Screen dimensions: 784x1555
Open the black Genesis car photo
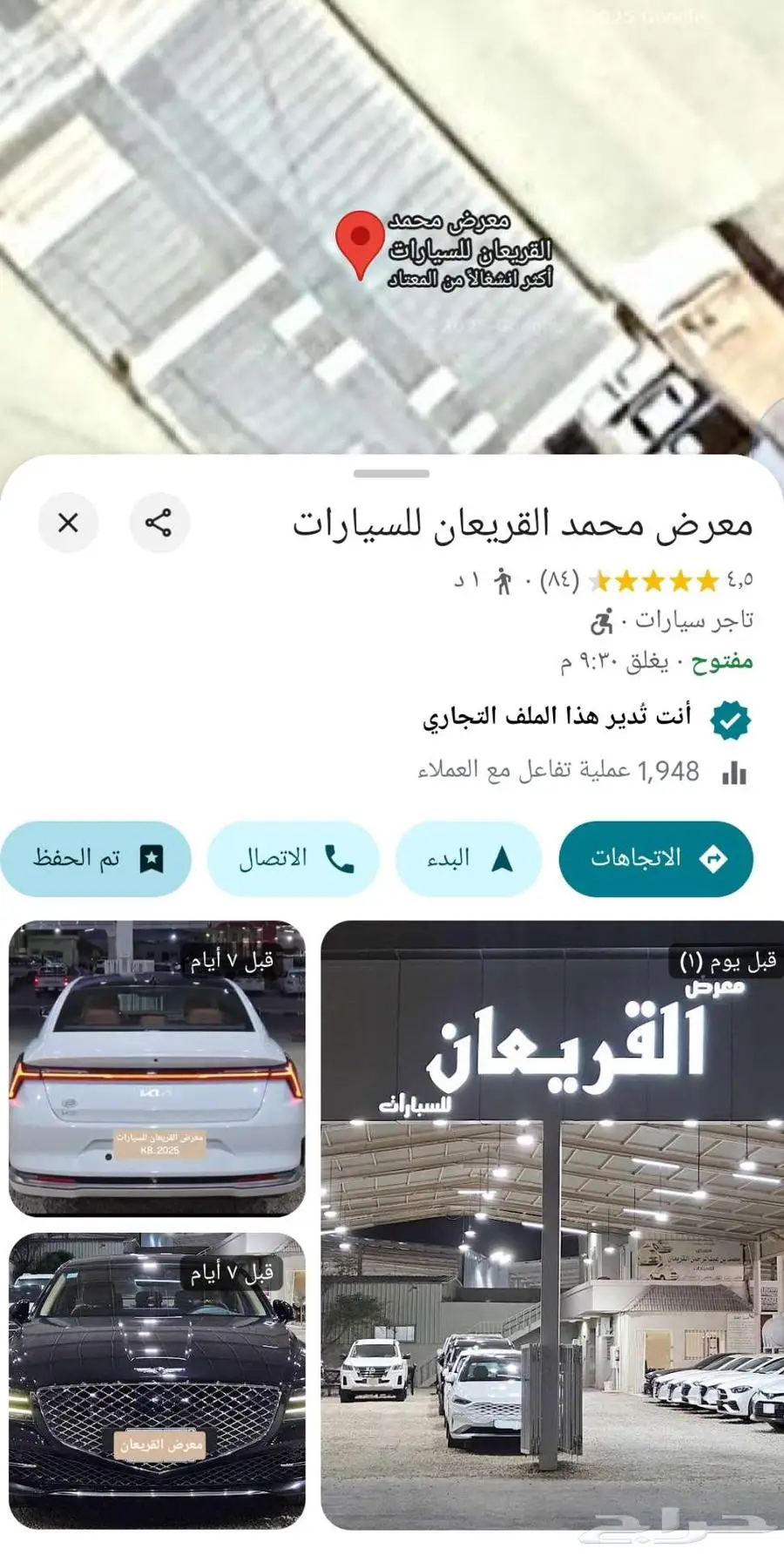(x=157, y=1381)
